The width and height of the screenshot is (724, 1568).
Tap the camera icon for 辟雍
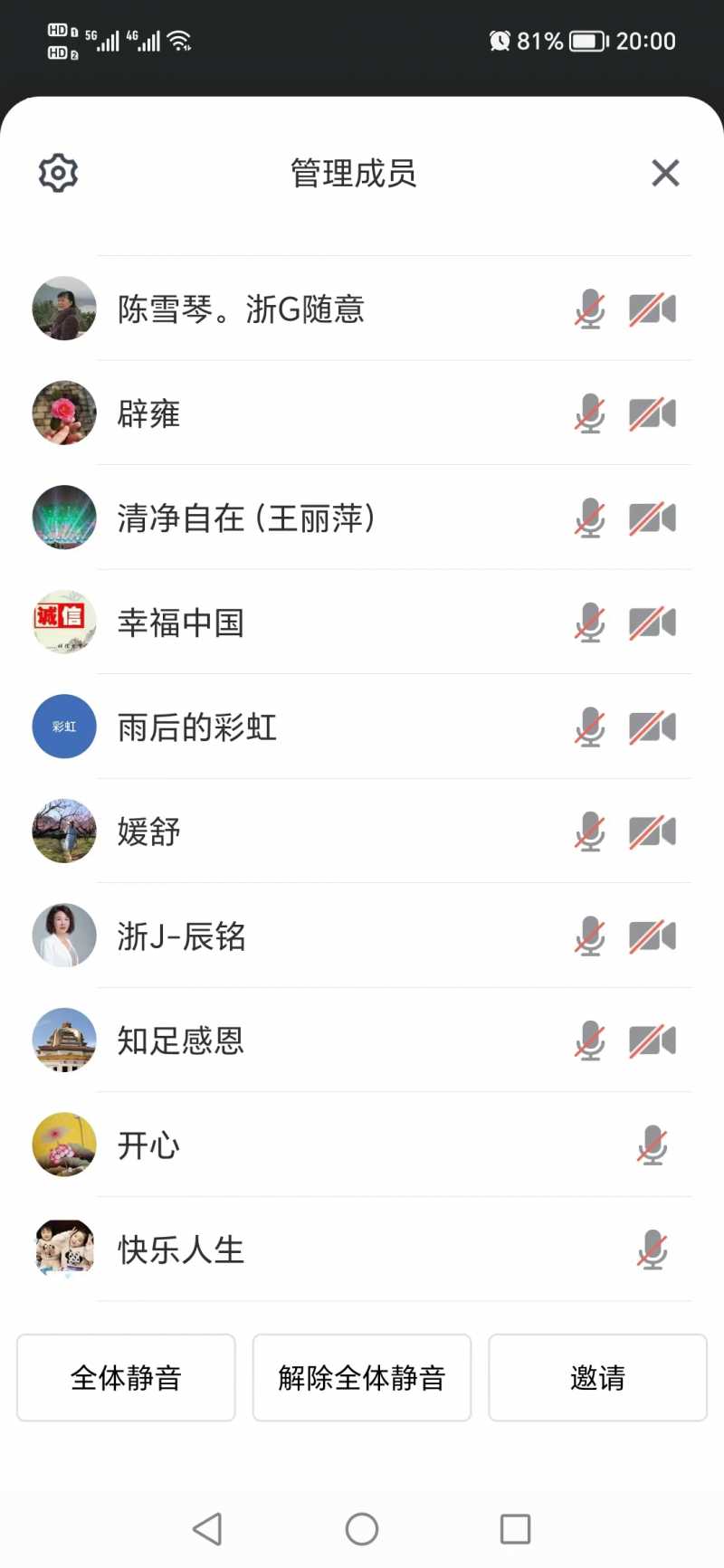tap(653, 414)
